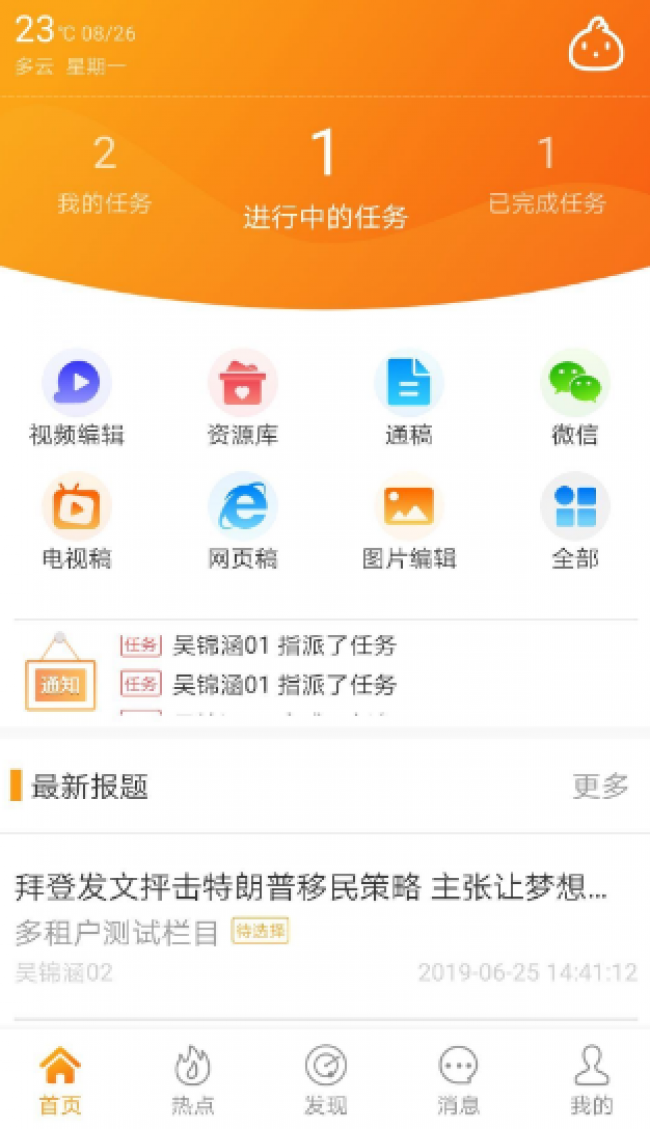Show 全部 modules

point(574,520)
